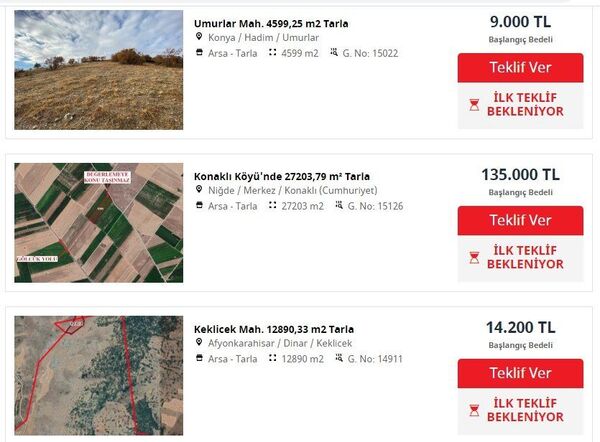Image resolution: width=600 pixels, height=442 pixels.
Task: View the Keklicek satellite image
Action: coord(99,375)
